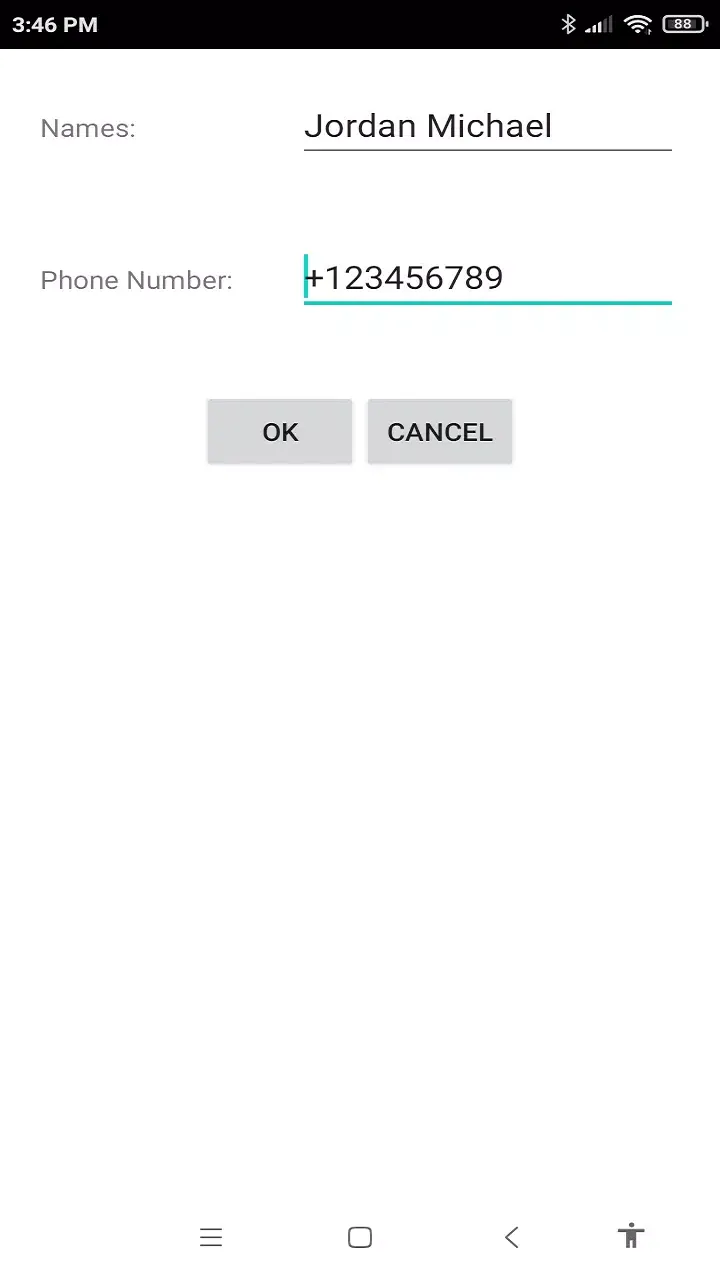
Task: Open recent apps from the navigation bar
Action: (x=210, y=1237)
